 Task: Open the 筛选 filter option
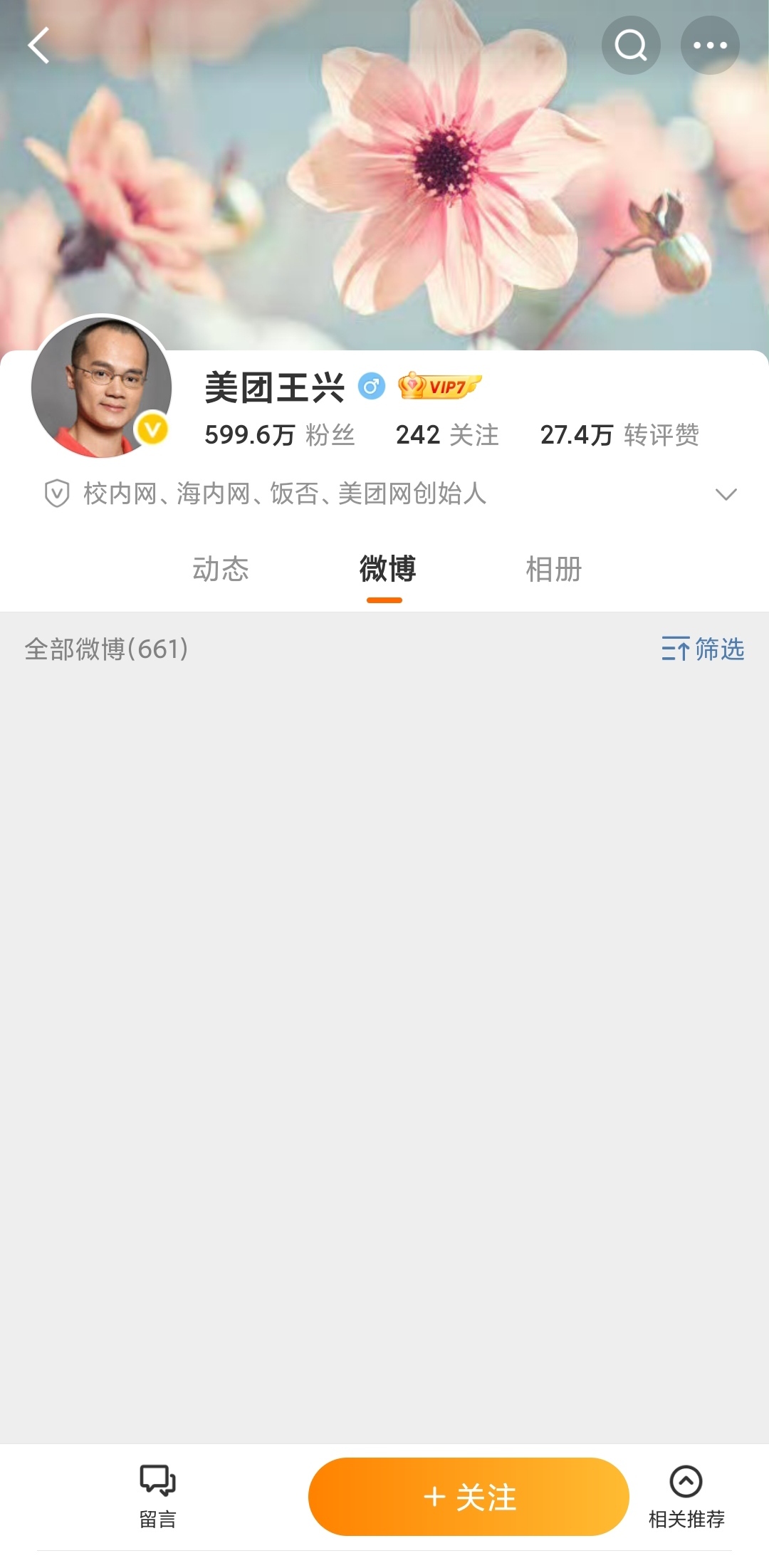[703, 649]
